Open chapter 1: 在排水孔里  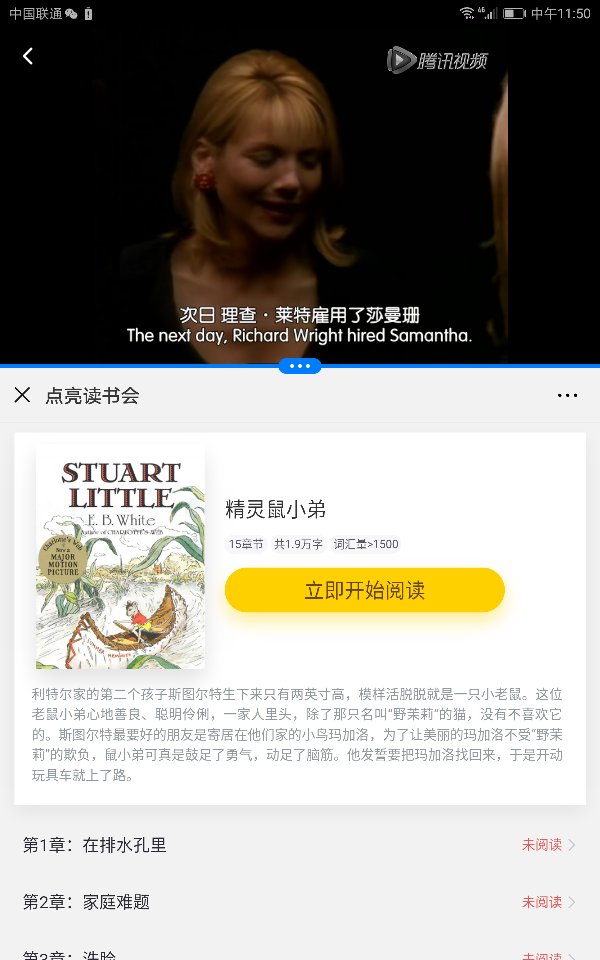click(x=300, y=845)
